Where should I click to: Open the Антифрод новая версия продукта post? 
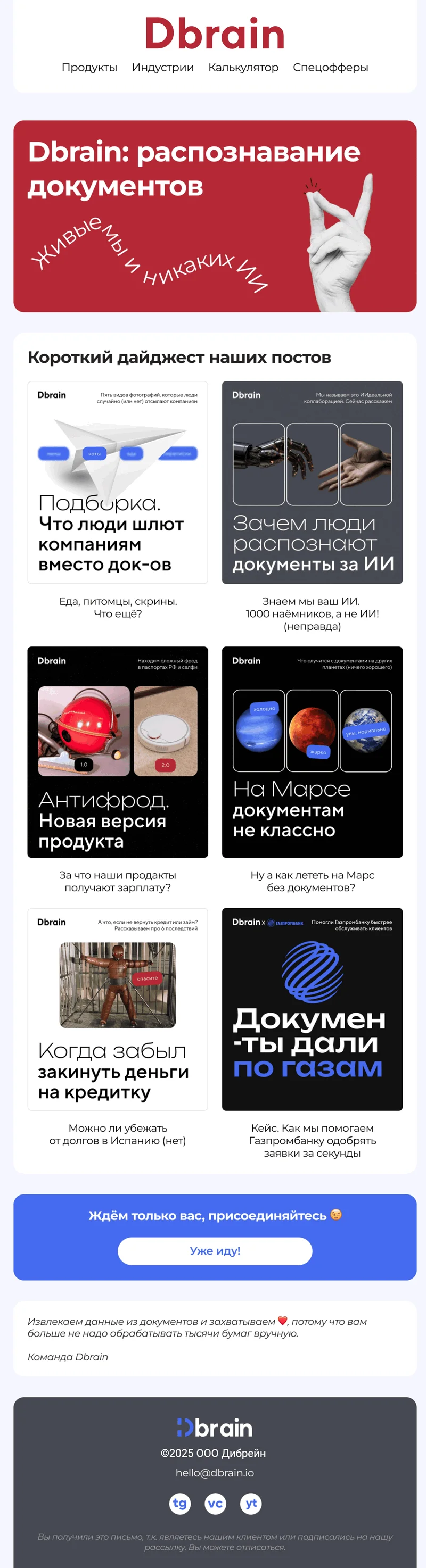coord(118,752)
